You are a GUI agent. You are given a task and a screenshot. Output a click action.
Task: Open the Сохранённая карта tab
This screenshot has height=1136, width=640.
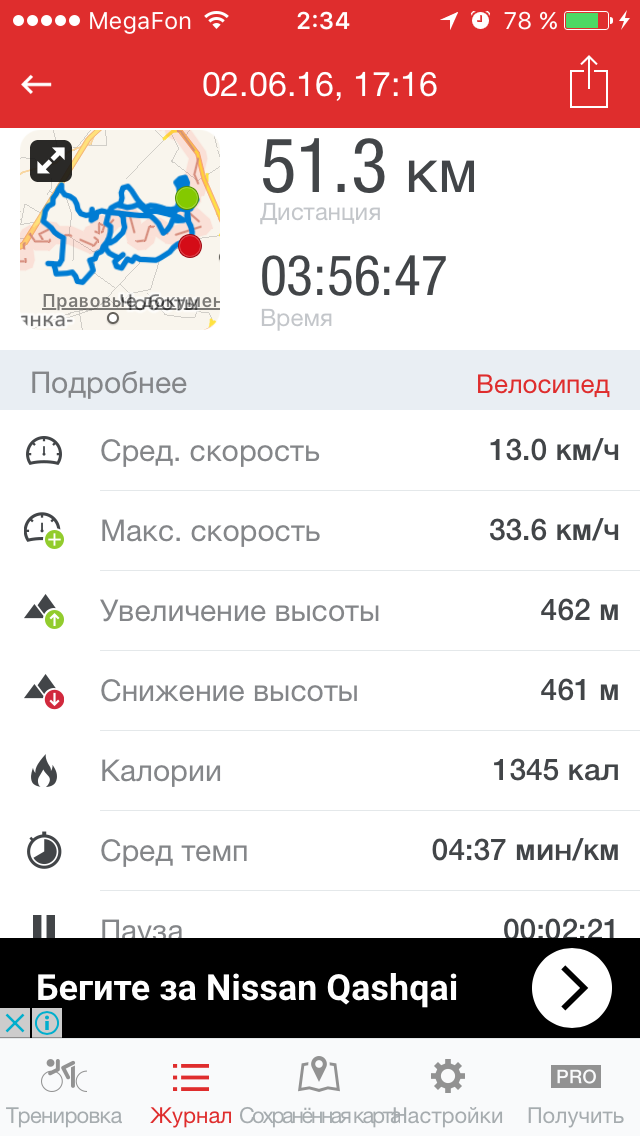tap(319, 1090)
